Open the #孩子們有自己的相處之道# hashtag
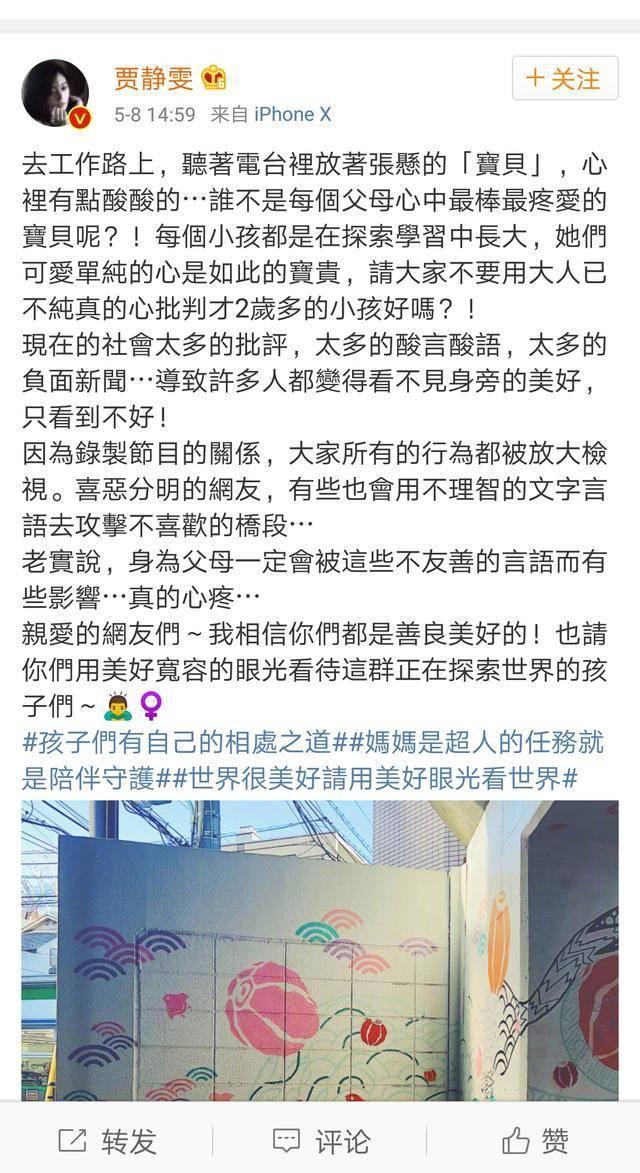Screen dimensions: 640x1173 click(176, 743)
